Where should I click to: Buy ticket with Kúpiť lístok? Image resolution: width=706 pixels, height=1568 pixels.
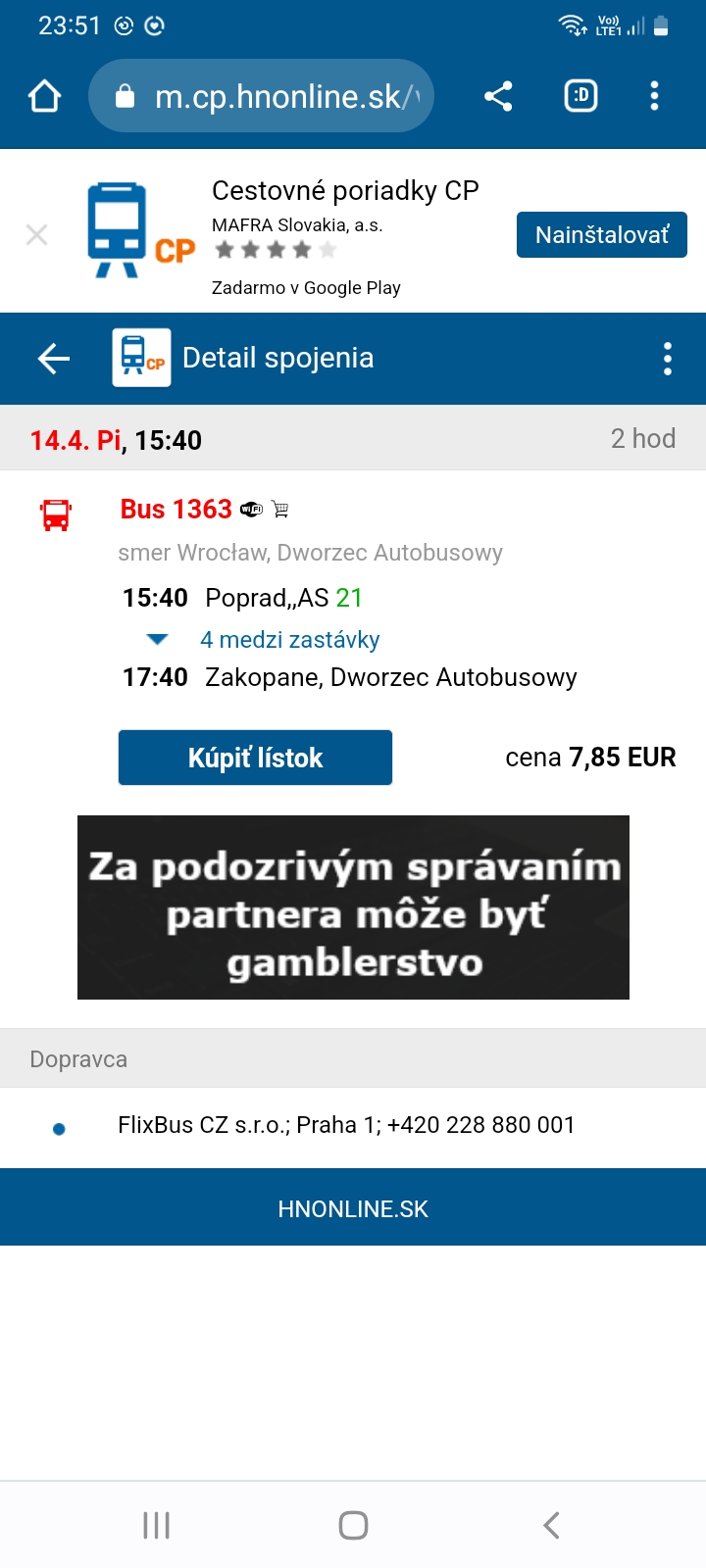[x=255, y=758]
